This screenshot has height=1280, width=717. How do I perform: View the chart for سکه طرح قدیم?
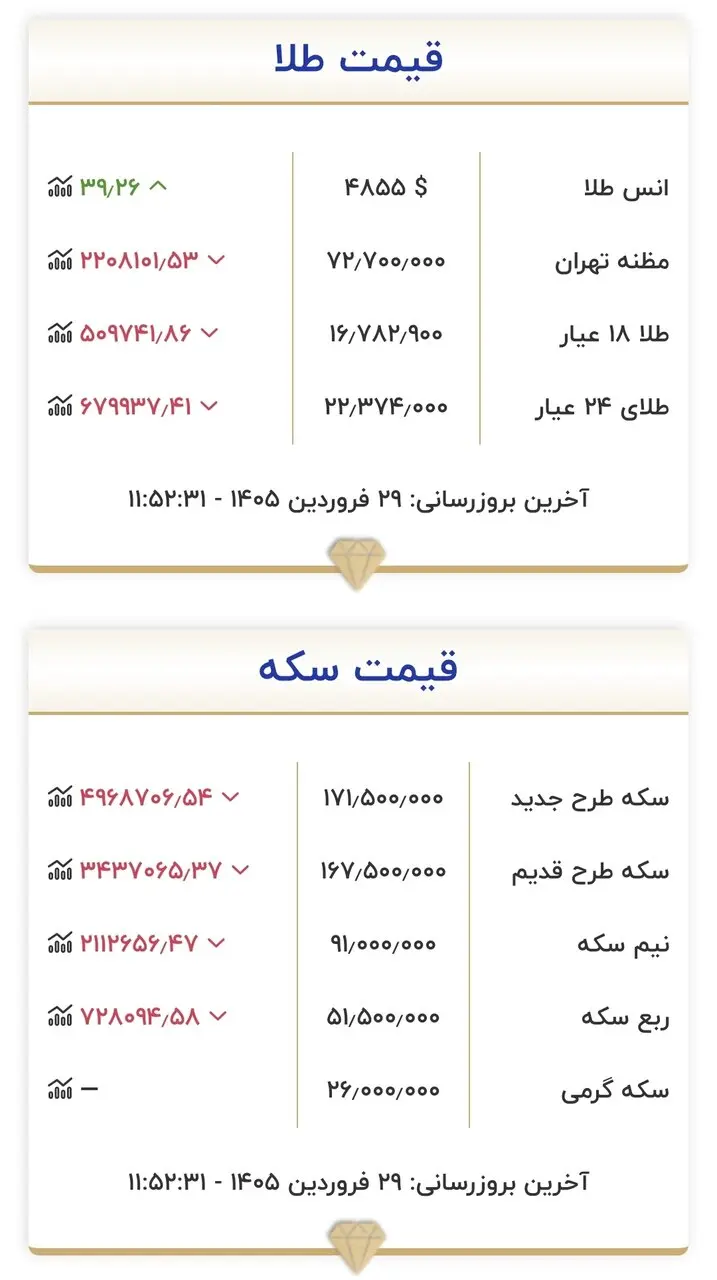coord(60,870)
